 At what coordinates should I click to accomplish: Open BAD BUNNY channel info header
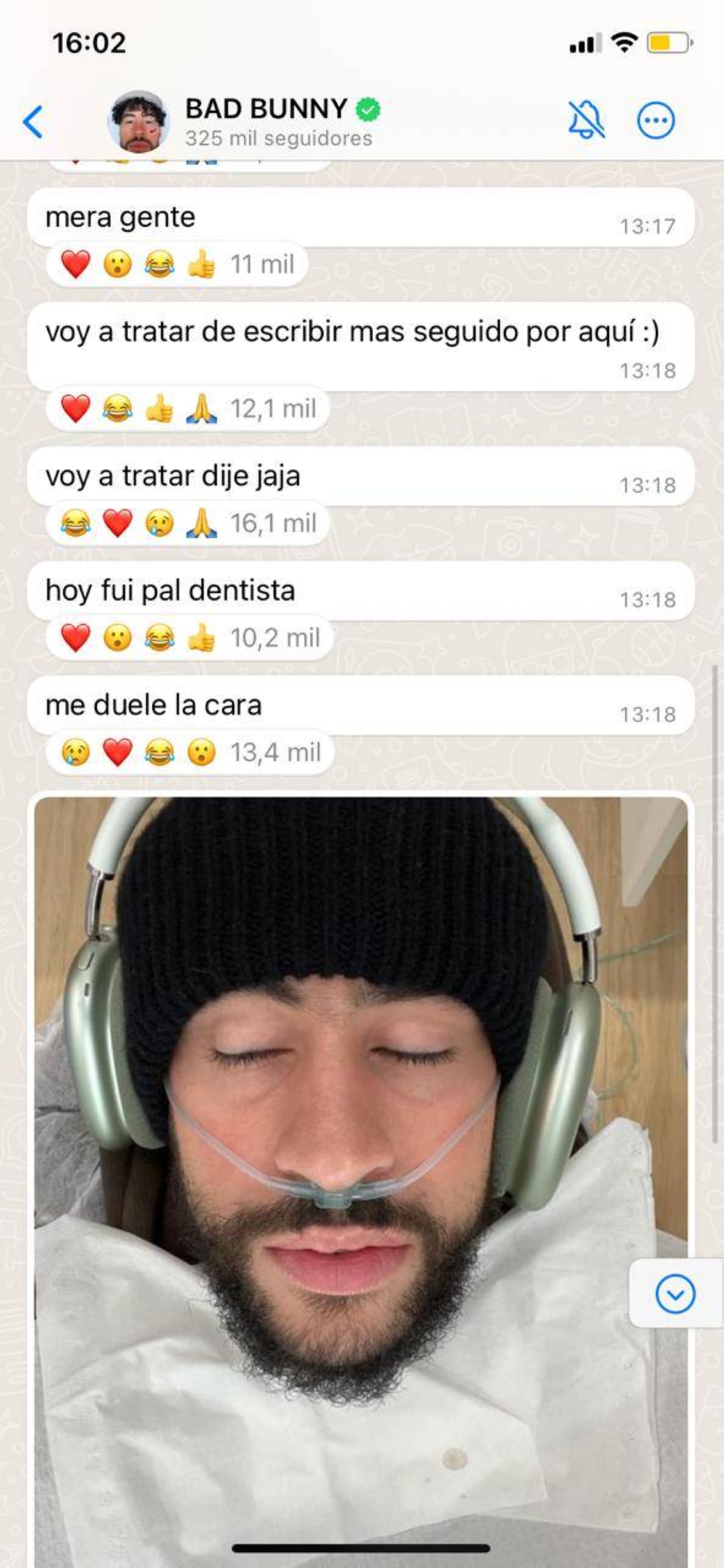pos(279,121)
